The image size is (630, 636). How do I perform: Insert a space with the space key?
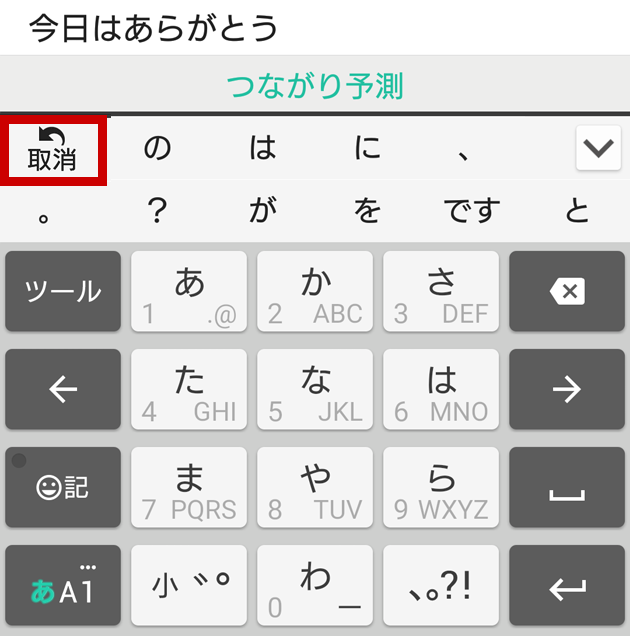coord(567,487)
